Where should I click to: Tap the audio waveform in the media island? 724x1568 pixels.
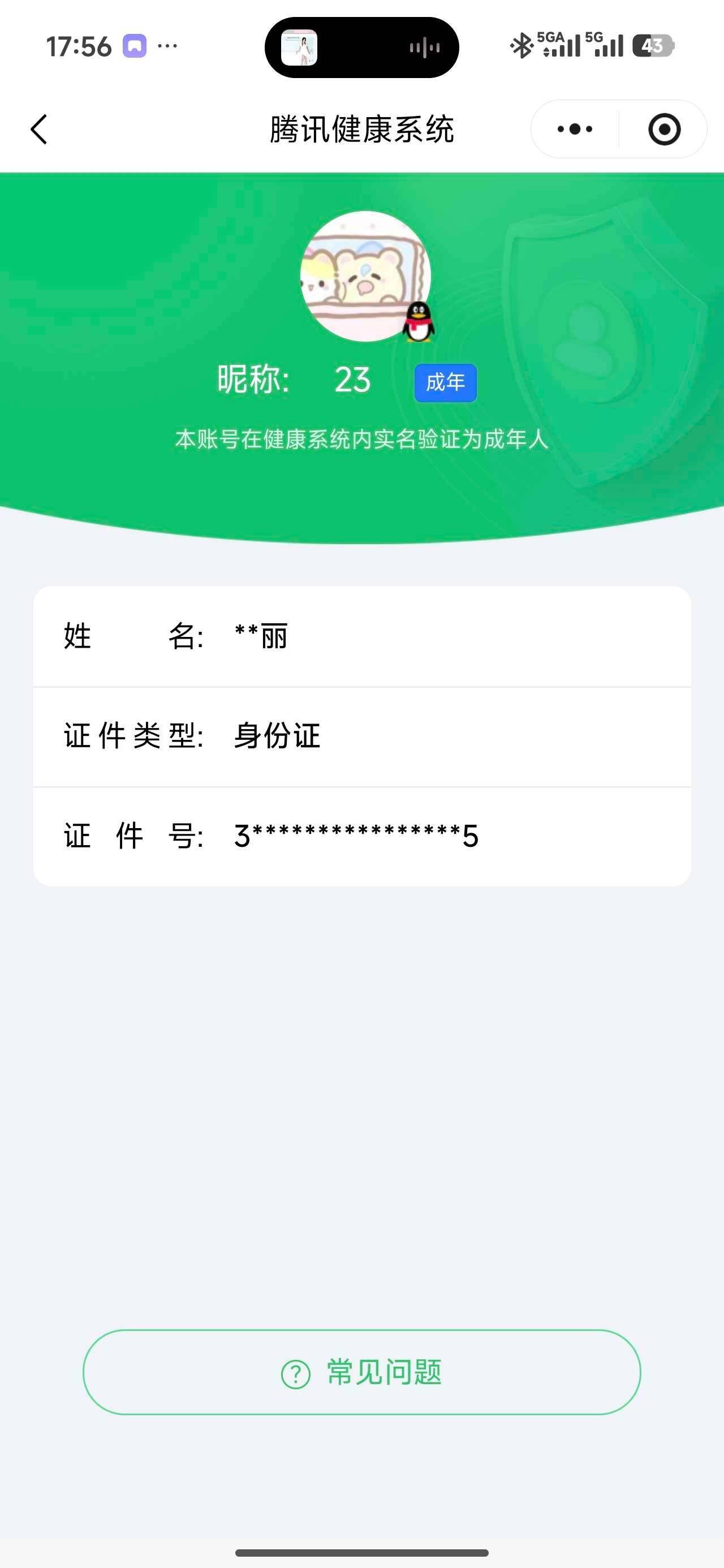click(425, 48)
